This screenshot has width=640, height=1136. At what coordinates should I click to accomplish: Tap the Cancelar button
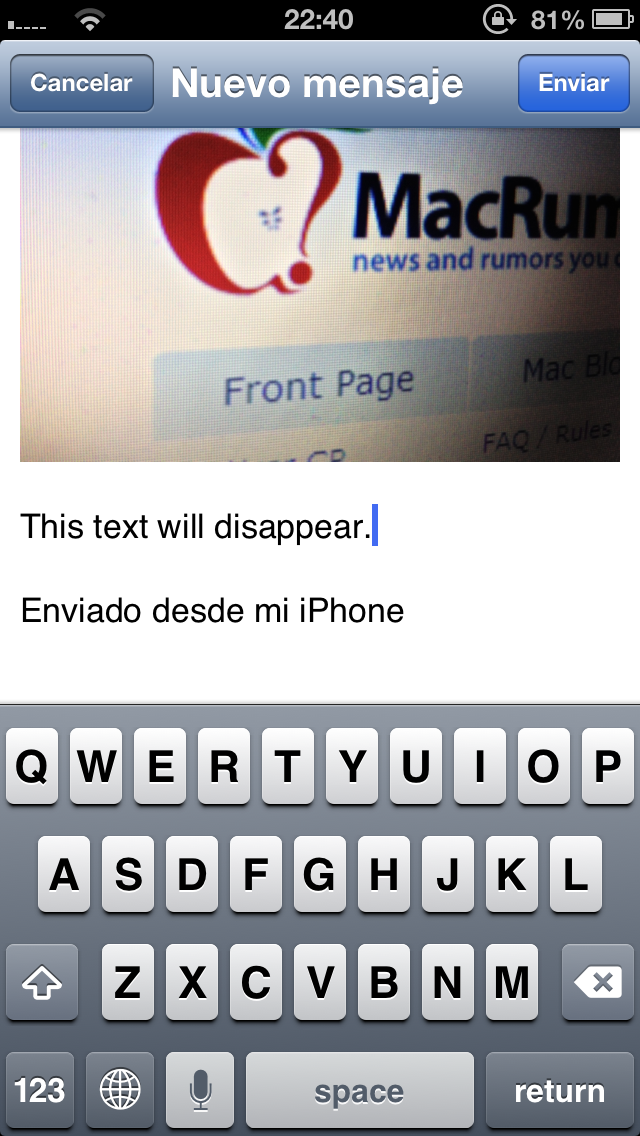[x=81, y=83]
